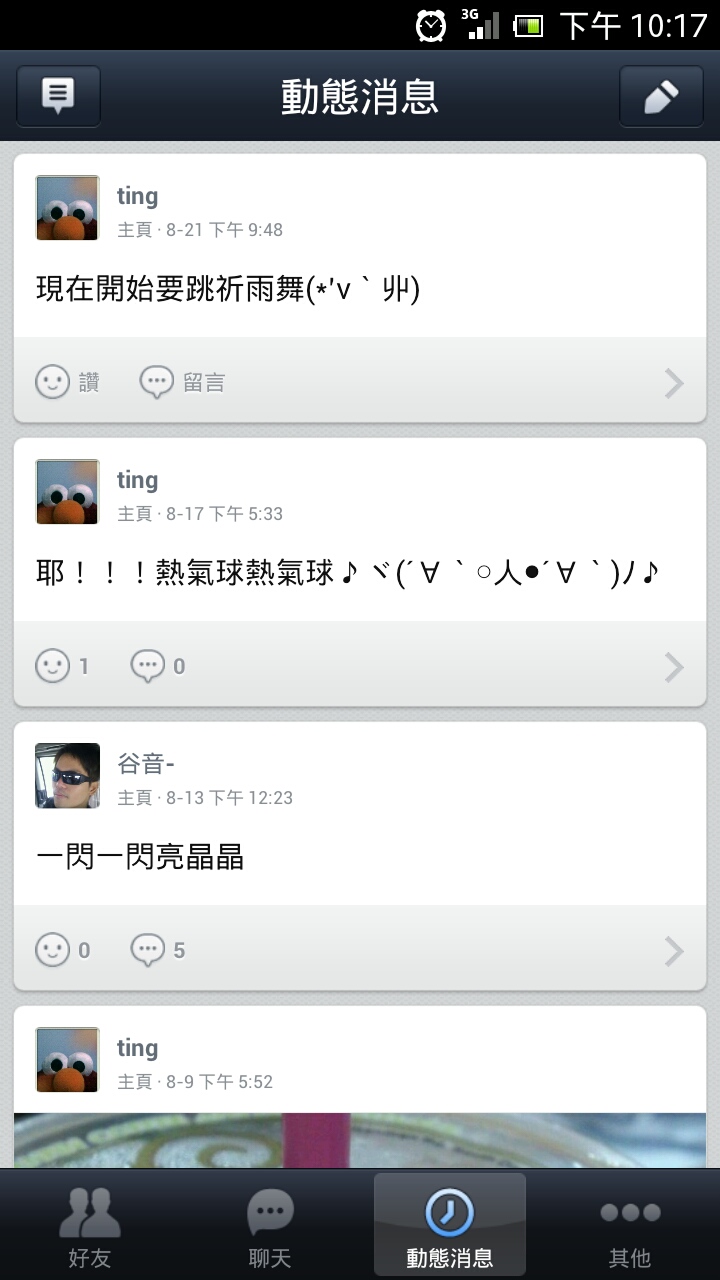Viewport: 720px width, 1280px height.
Task: Open ting's avatar on the 8-21 post
Action: [68, 208]
